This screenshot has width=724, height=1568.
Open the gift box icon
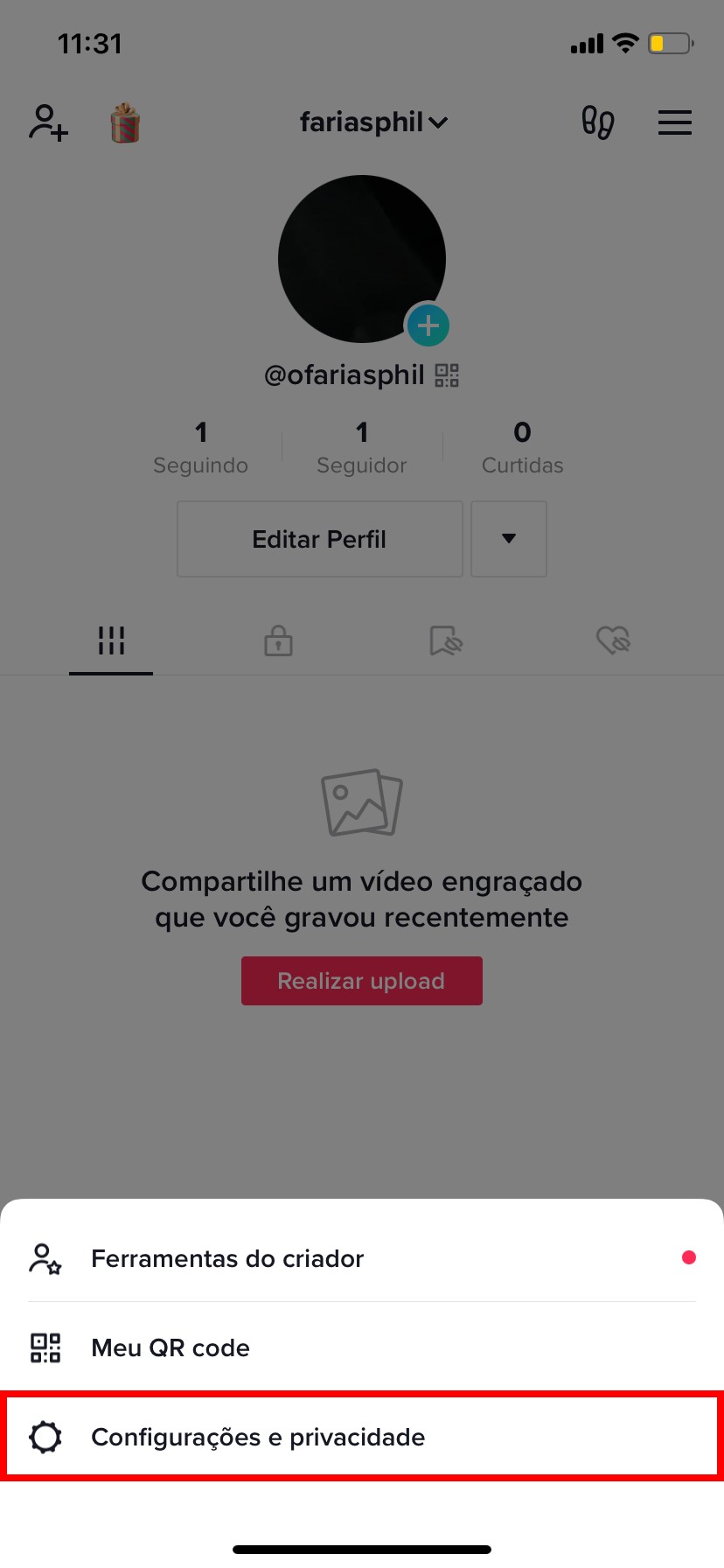(125, 122)
